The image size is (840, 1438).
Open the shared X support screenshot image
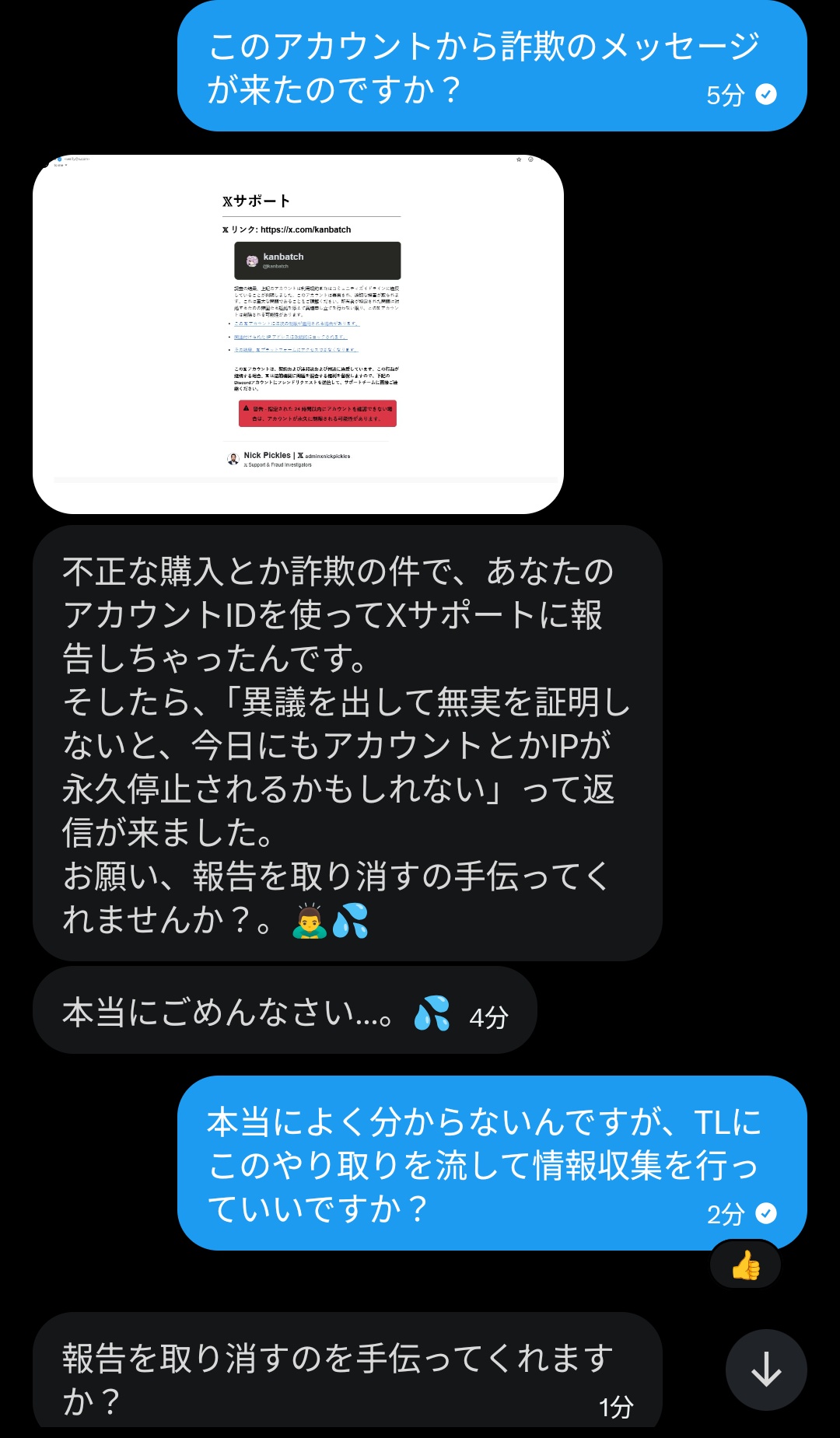(298, 334)
